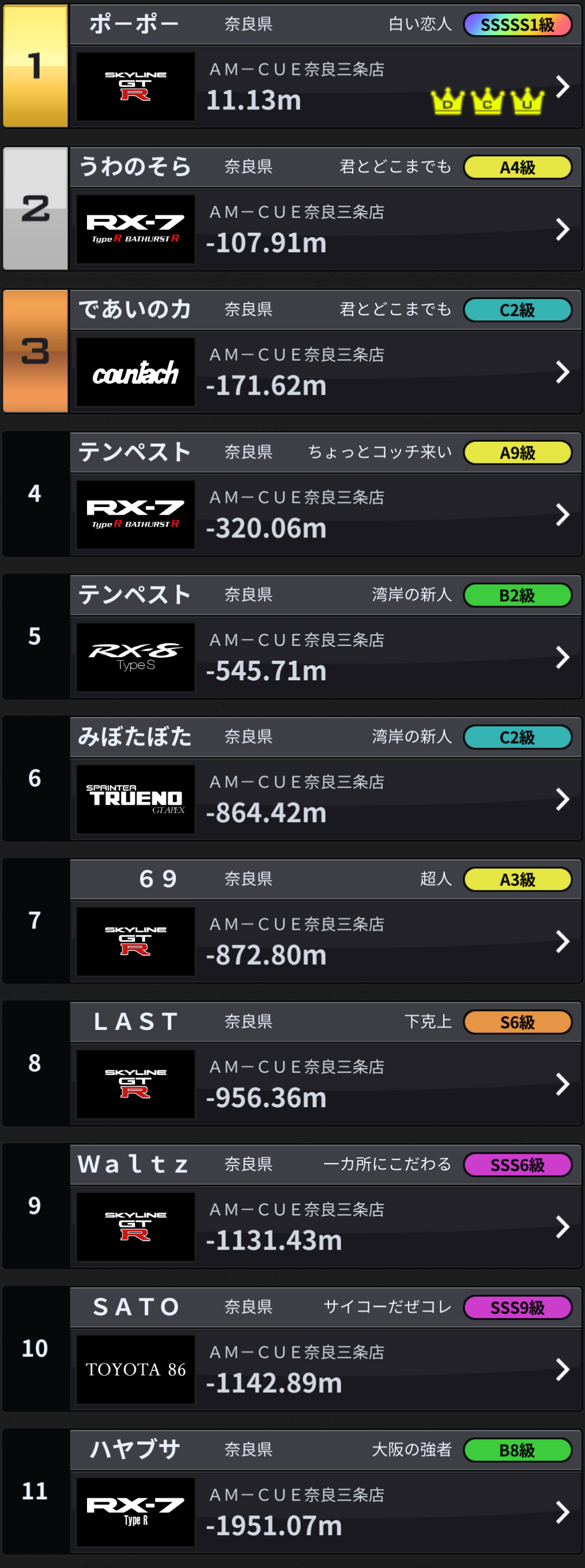585x1568 pixels.
Task: Open rank 7 entry 69
Action: (x=561, y=942)
